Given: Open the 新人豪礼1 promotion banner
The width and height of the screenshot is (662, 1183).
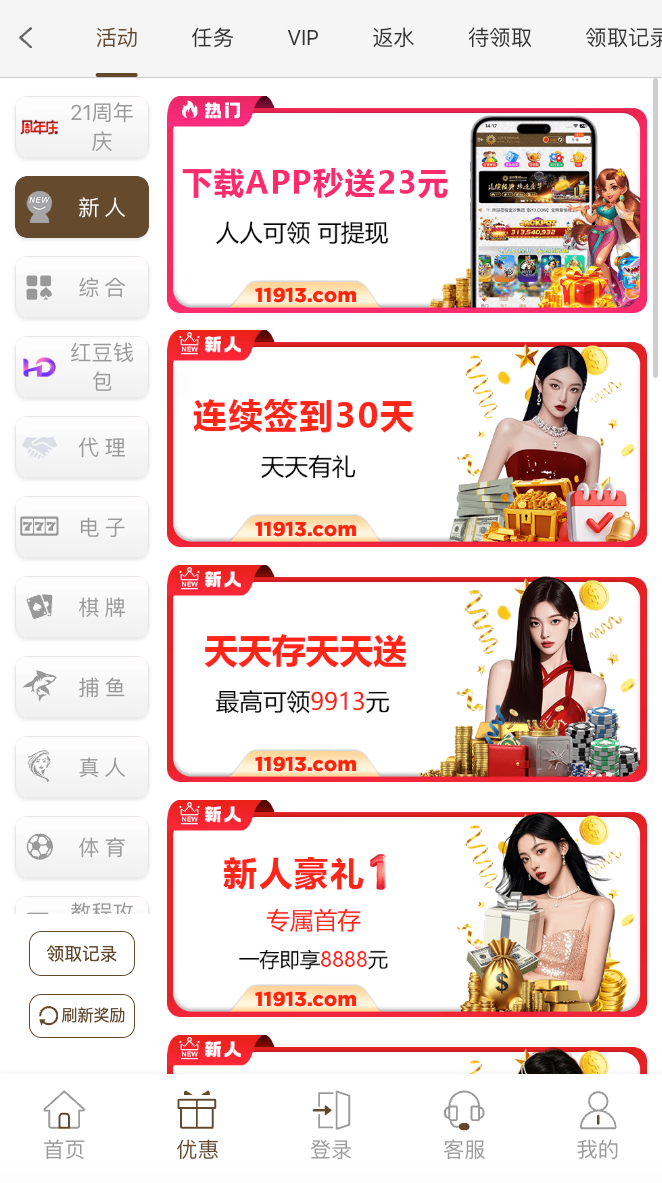Looking at the screenshot, I should (x=406, y=915).
